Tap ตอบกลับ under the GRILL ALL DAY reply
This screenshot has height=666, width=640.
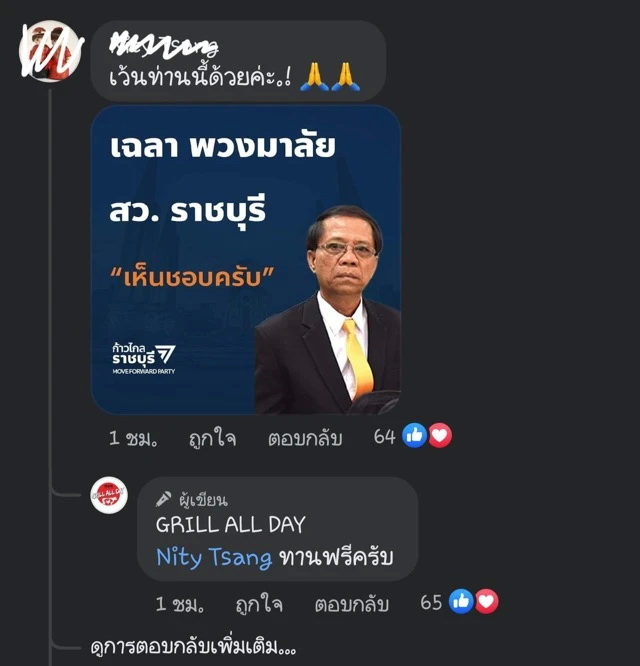tap(352, 604)
